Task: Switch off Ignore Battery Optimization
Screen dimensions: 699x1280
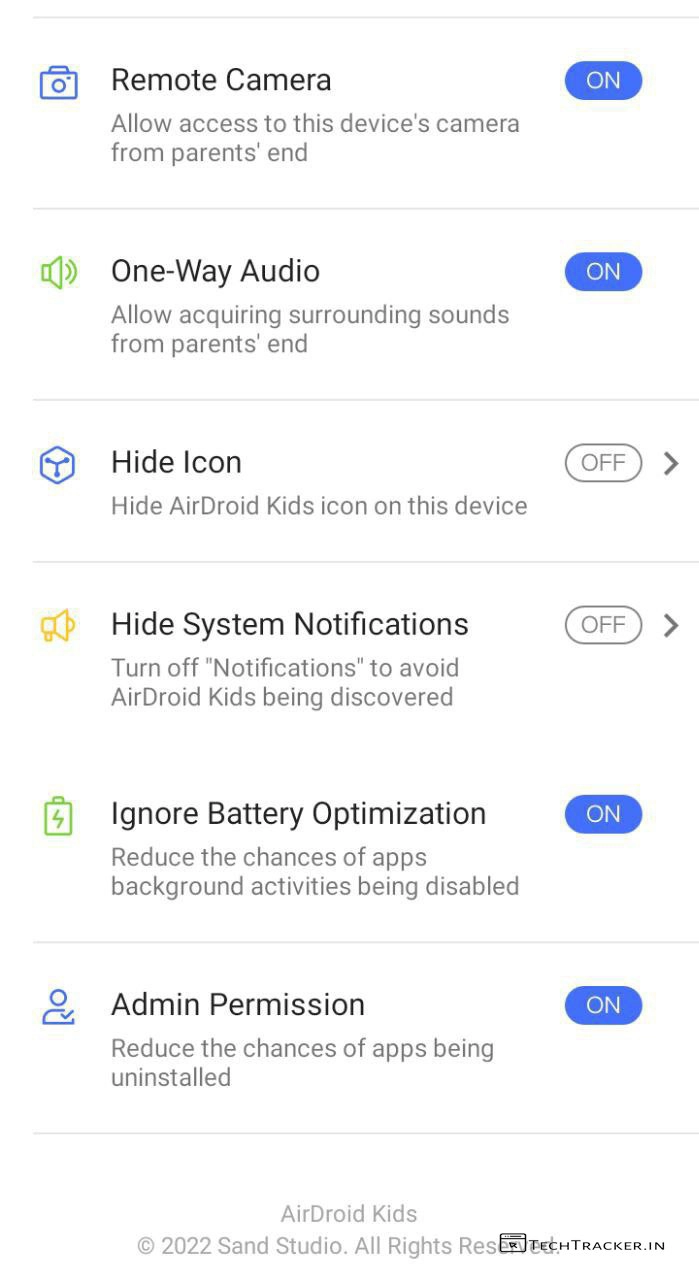Action: click(x=603, y=814)
